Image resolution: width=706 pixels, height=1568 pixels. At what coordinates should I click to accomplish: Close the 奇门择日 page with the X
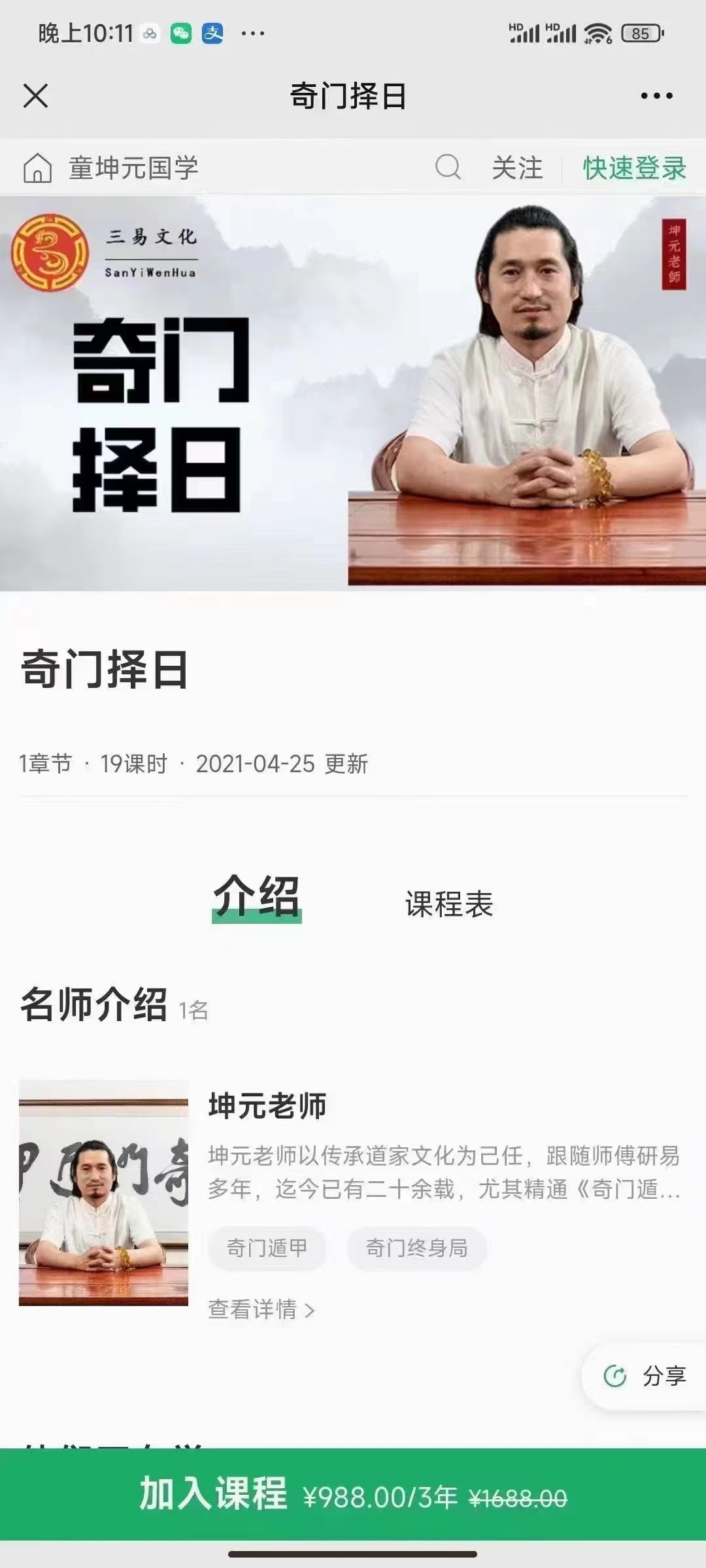[36, 97]
